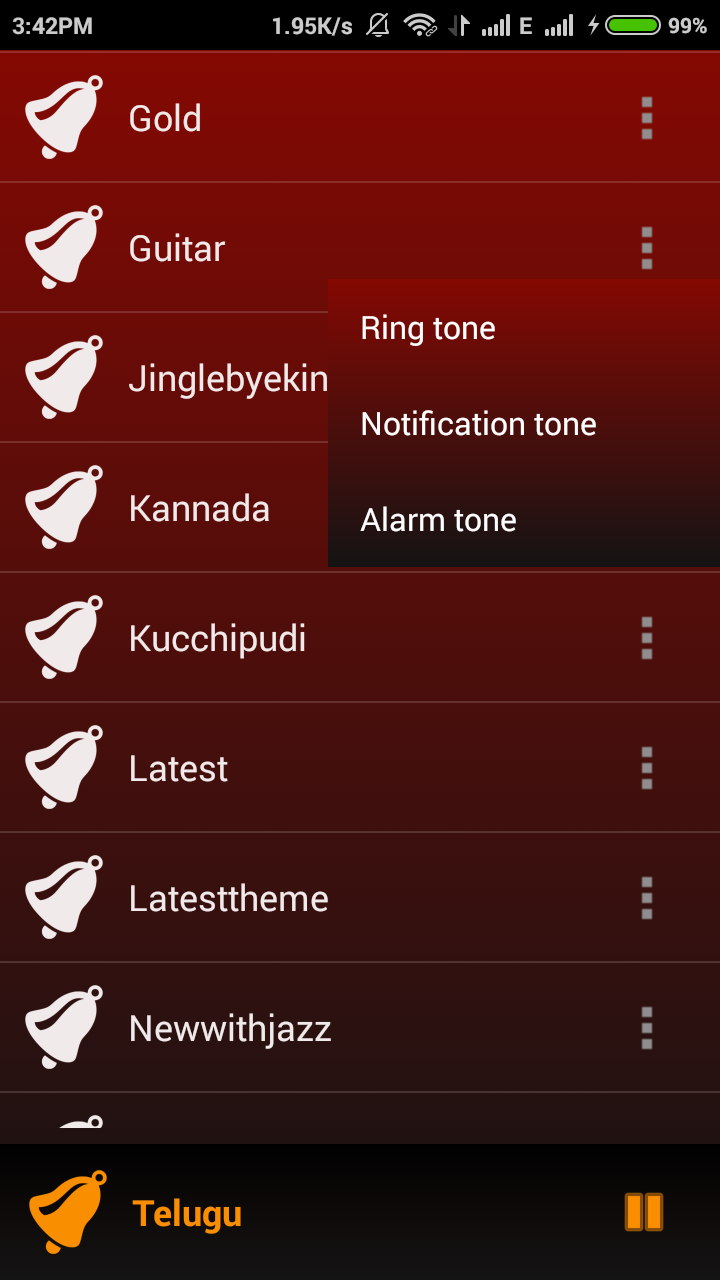Play the Guitar ringtone

click(177, 248)
